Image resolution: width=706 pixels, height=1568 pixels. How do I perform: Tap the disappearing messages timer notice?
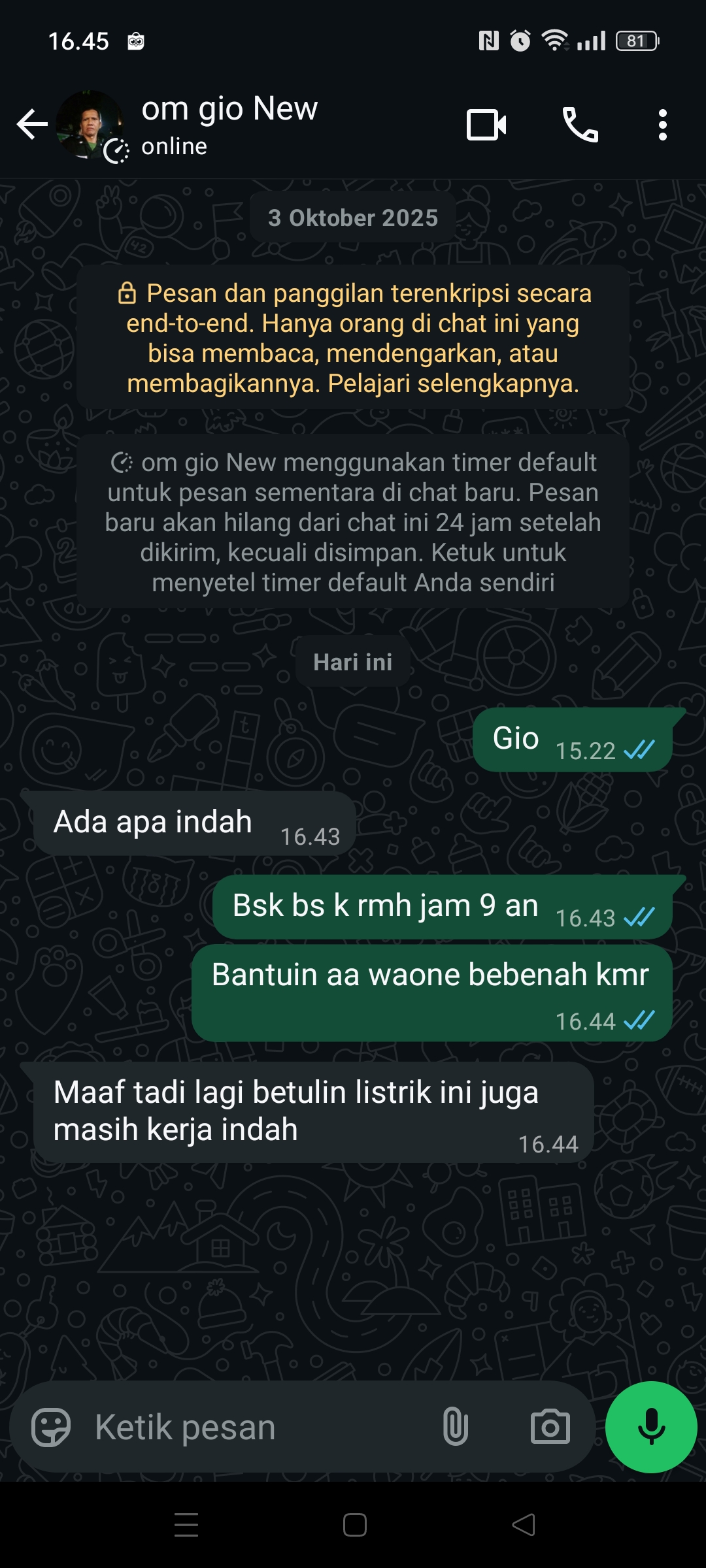point(353,522)
